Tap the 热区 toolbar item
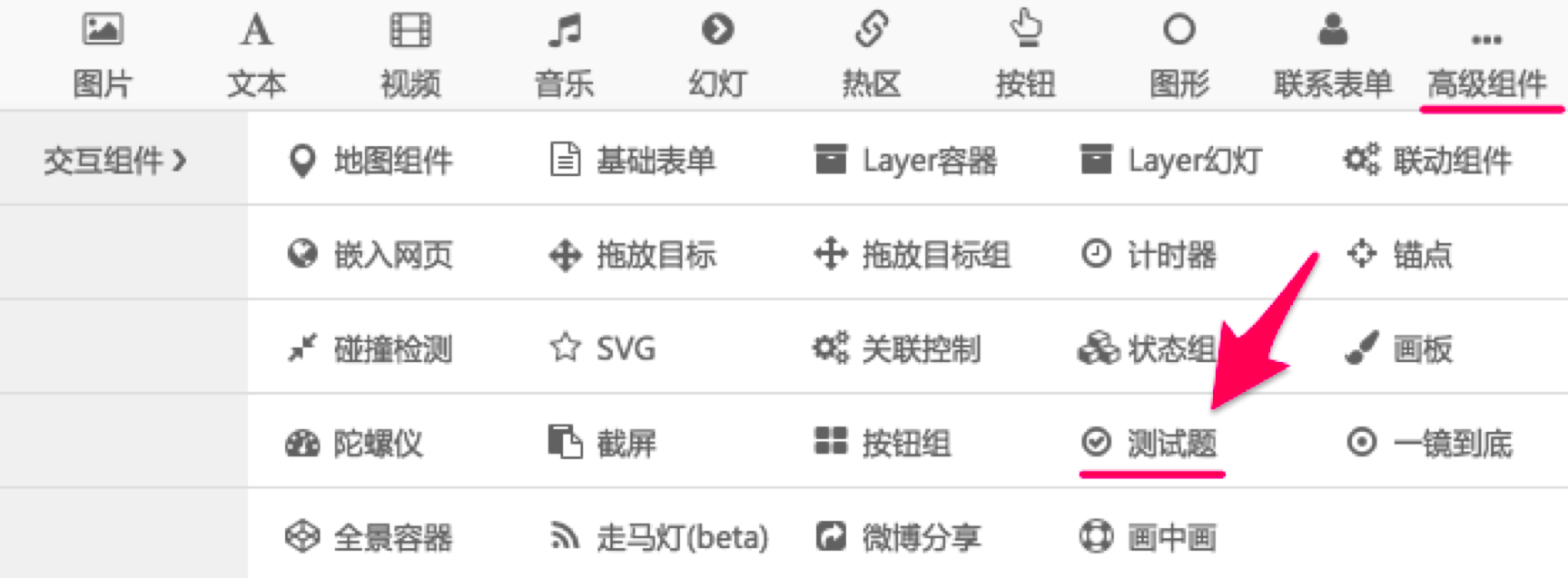Viewport: 1568px width, 578px height. click(x=871, y=54)
